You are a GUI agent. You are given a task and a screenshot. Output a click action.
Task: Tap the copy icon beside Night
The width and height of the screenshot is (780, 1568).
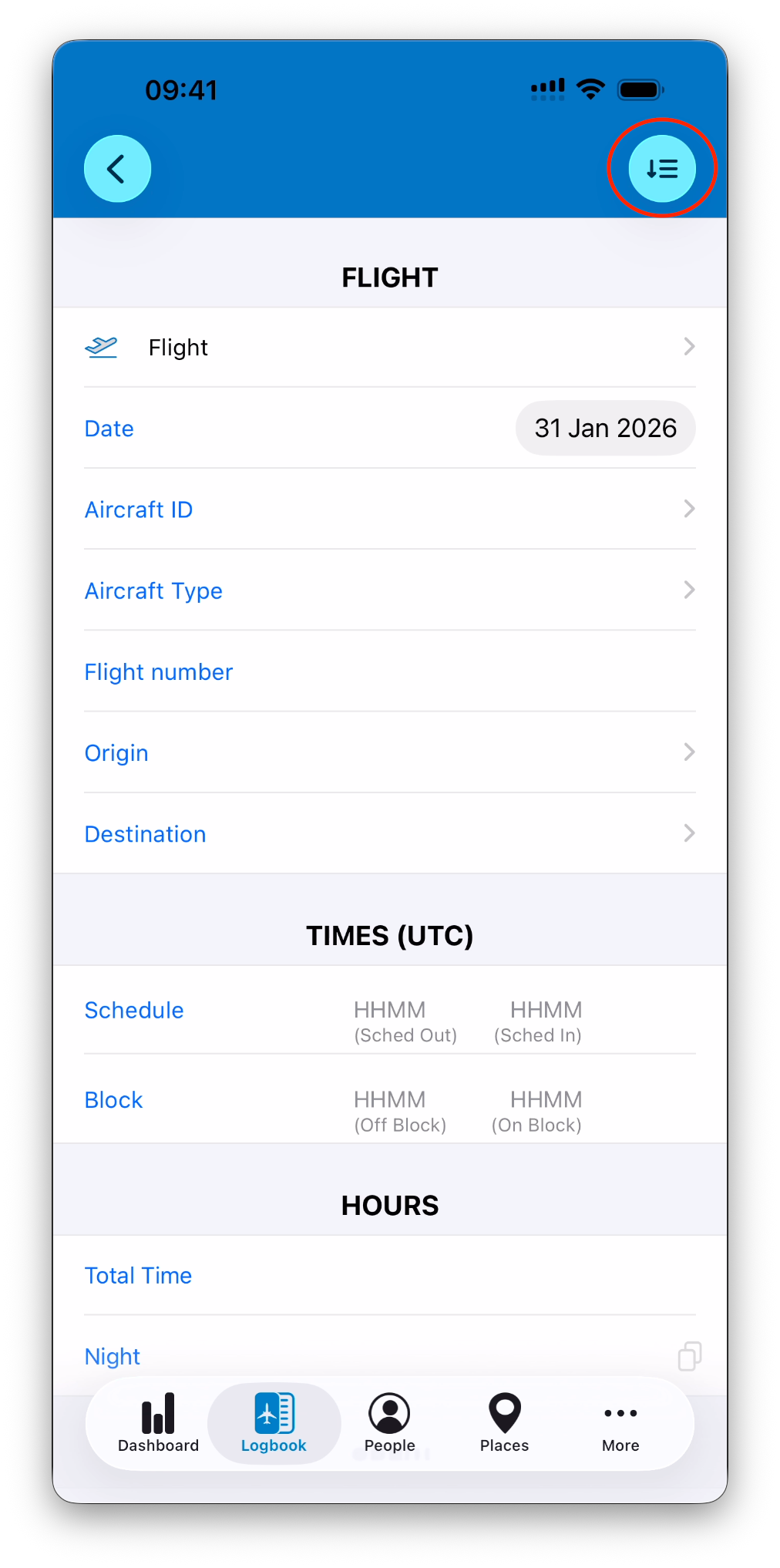pyautogui.click(x=689, y=1356)
